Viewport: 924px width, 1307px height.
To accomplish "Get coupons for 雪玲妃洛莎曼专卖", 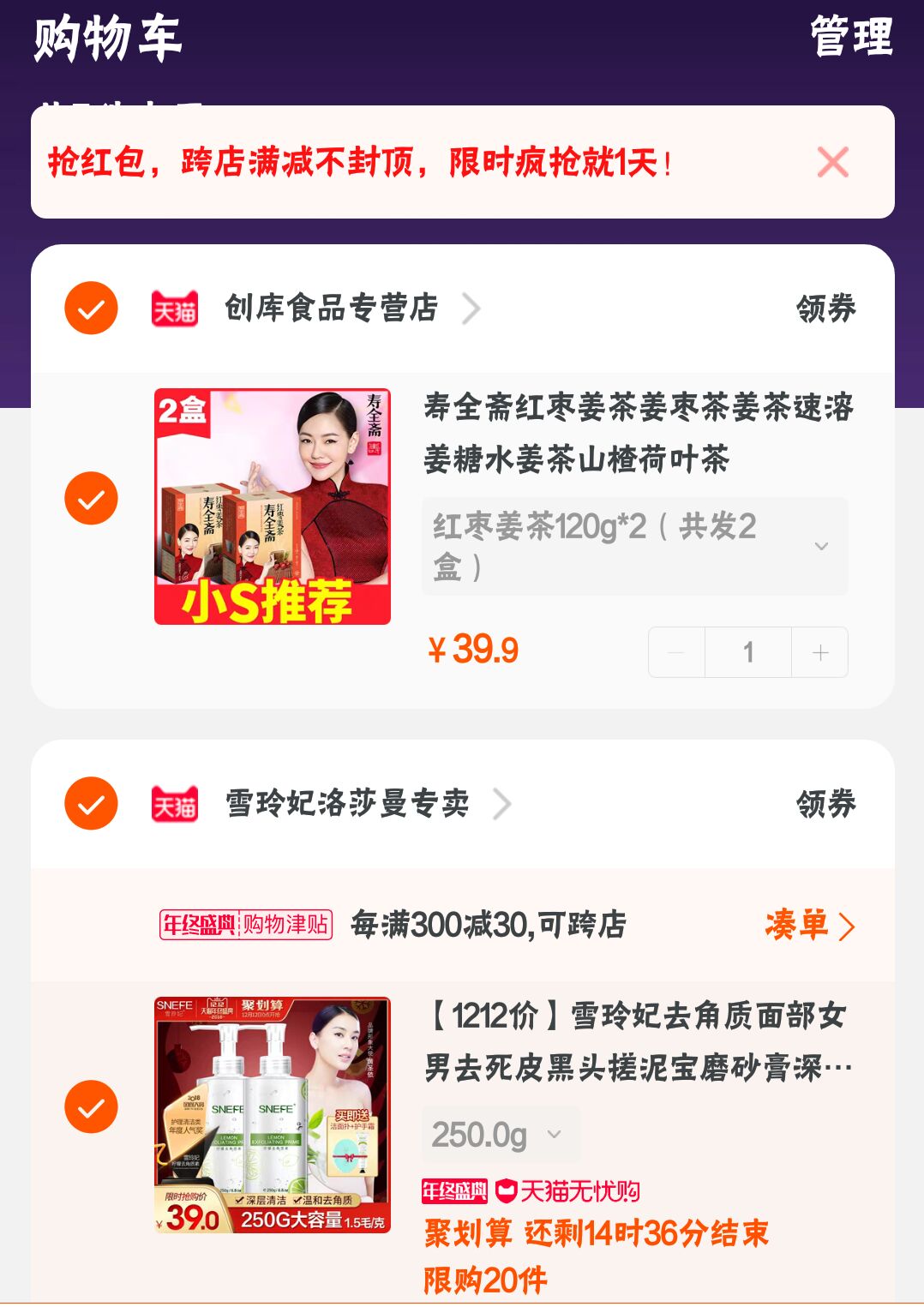I will click(825, 803).
